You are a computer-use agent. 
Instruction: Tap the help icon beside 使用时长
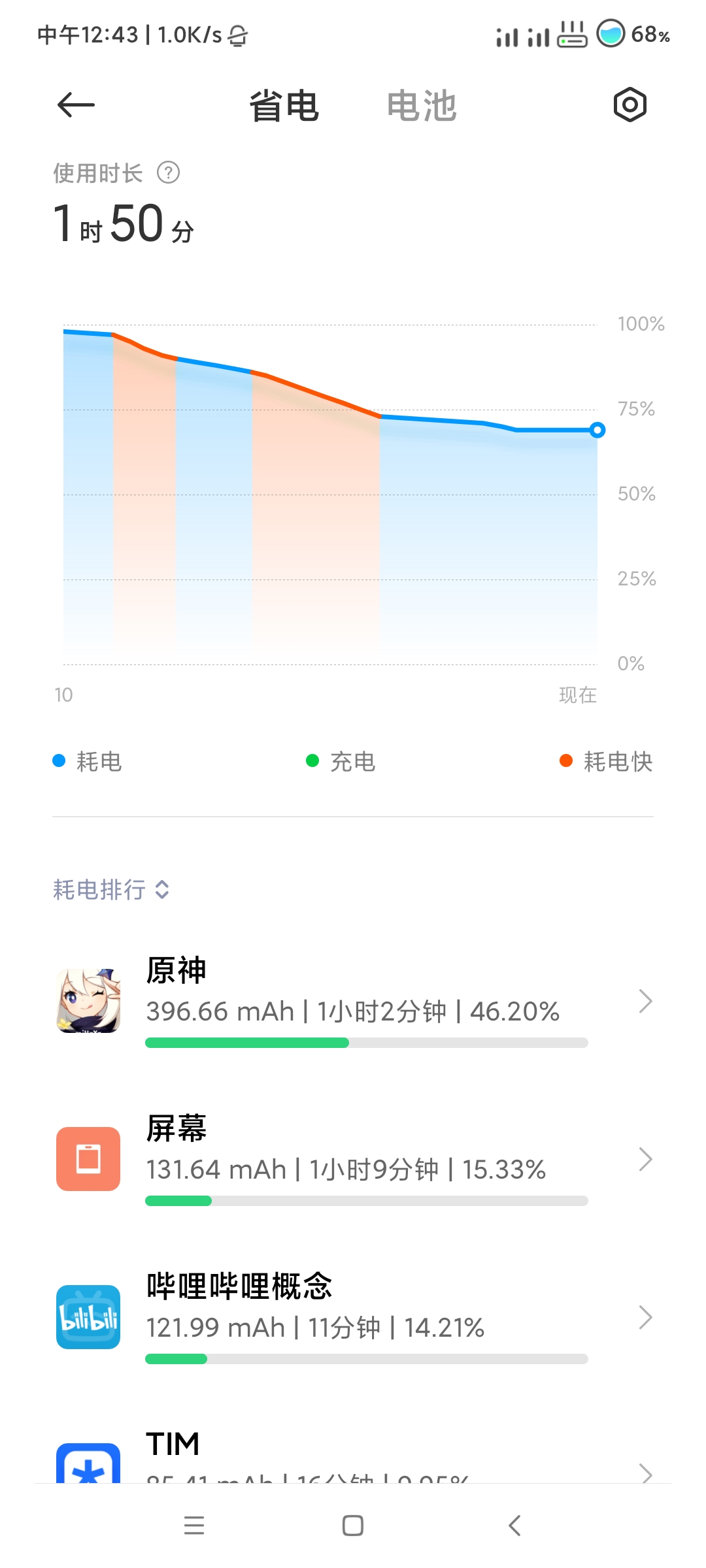(169, 173)
